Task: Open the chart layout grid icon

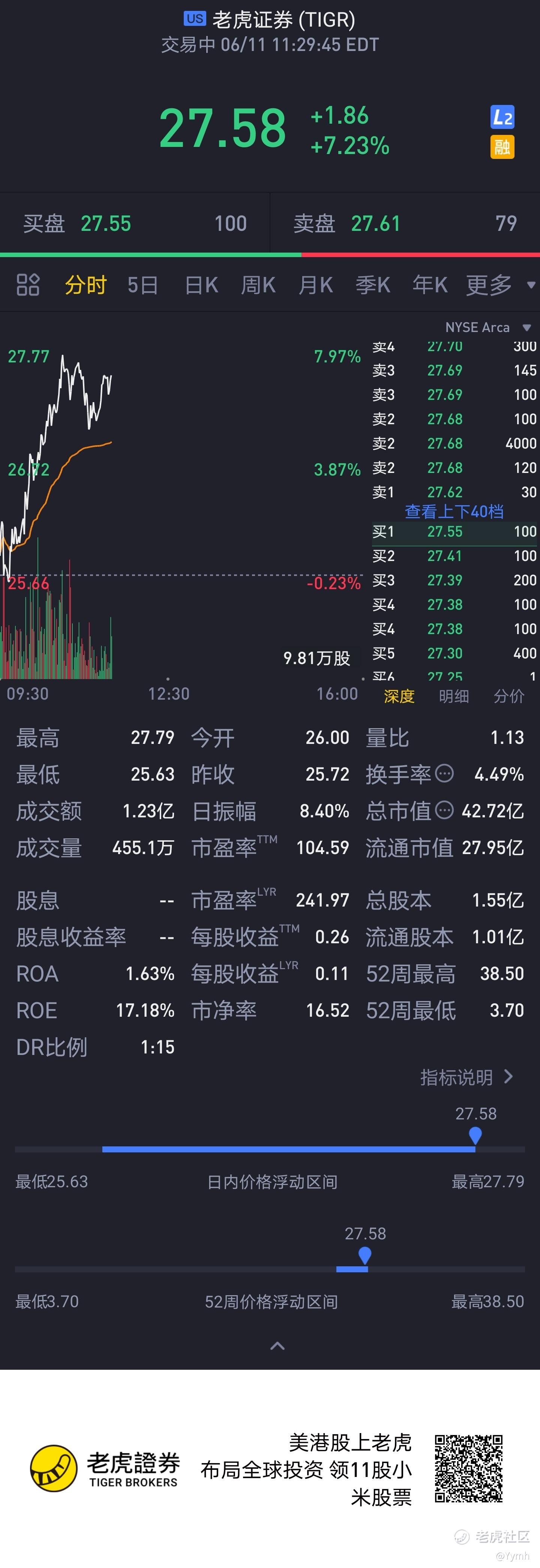Action: click(28, 285)
